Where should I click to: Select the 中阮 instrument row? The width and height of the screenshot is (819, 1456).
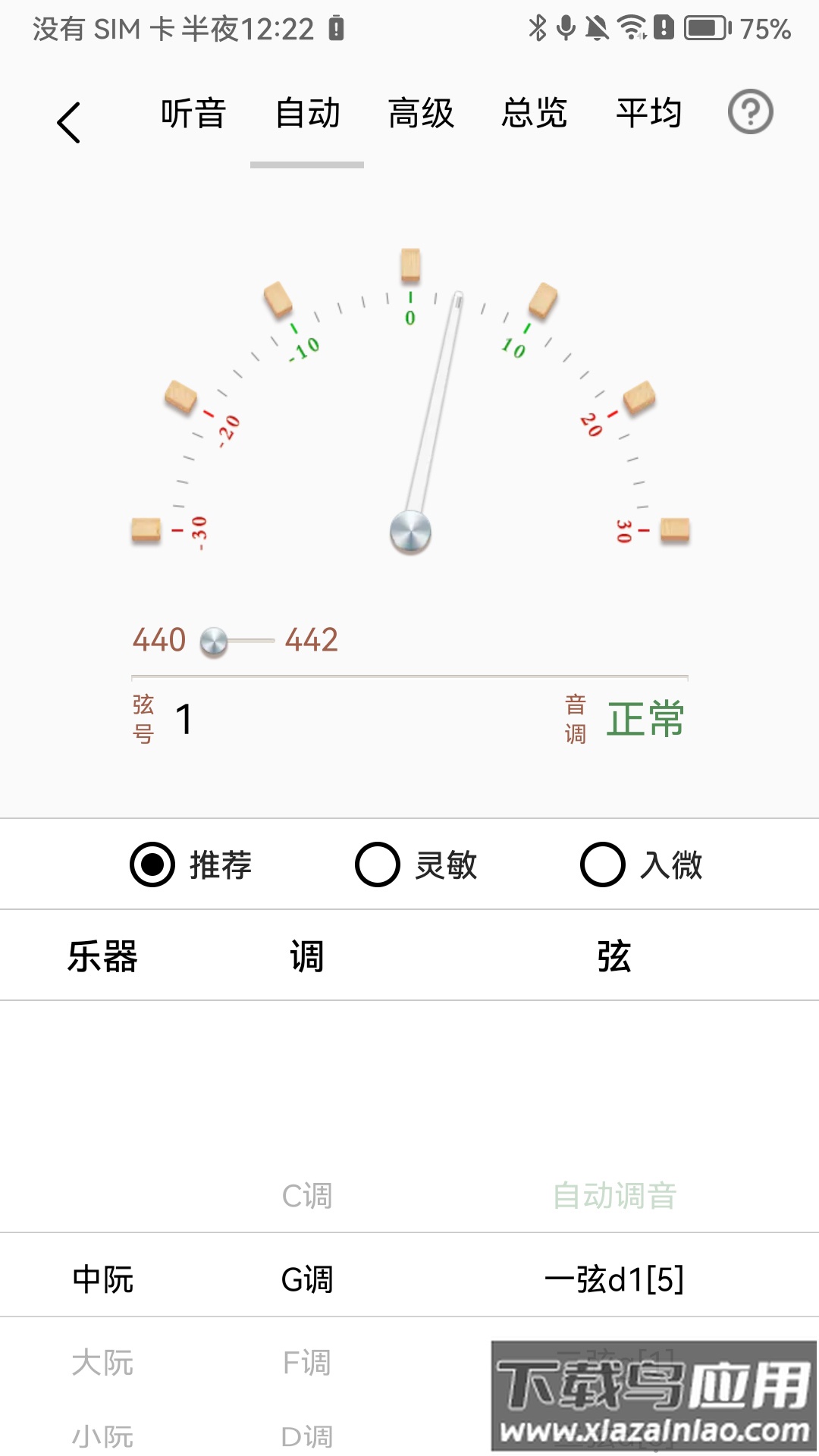104,1279
